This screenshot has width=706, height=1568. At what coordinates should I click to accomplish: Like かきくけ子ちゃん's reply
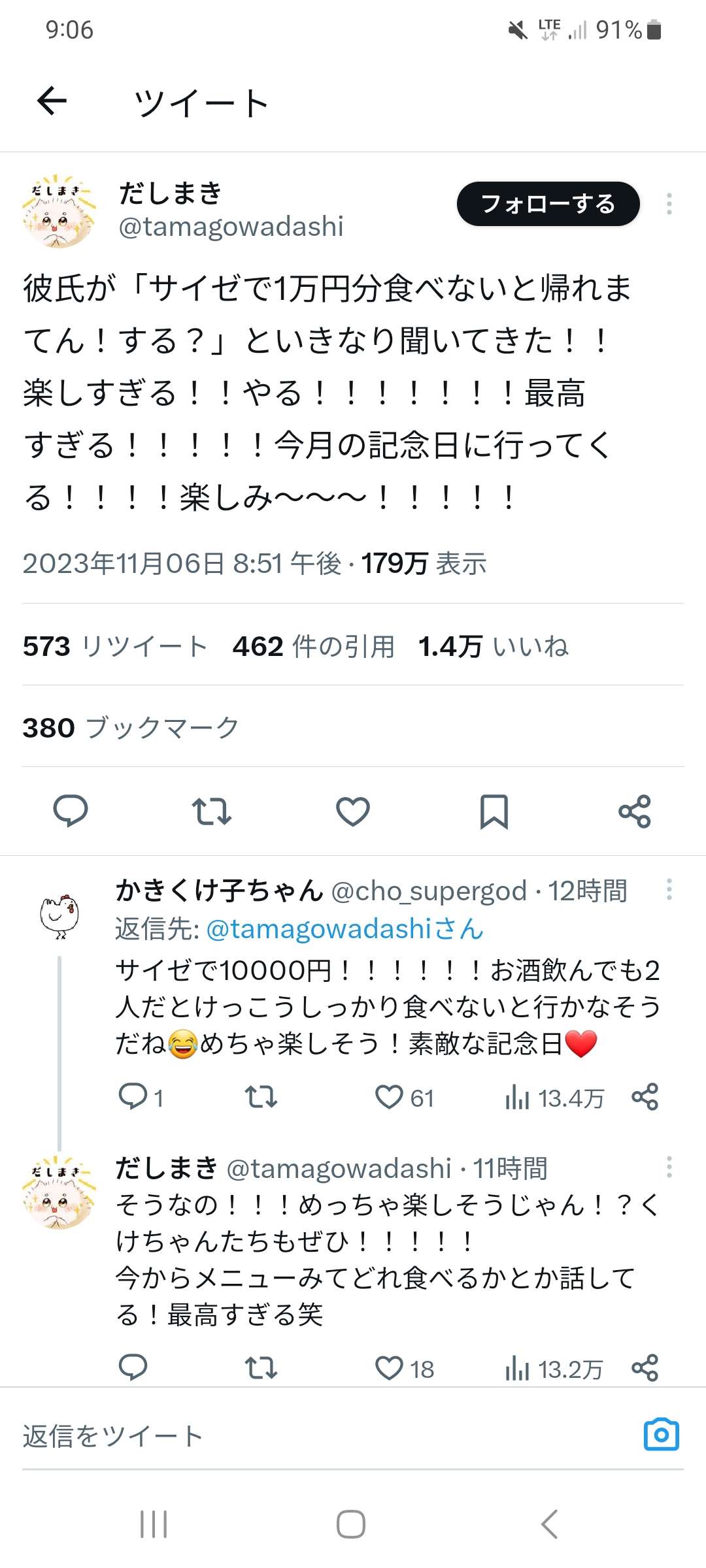click(x=390, y=1098)
